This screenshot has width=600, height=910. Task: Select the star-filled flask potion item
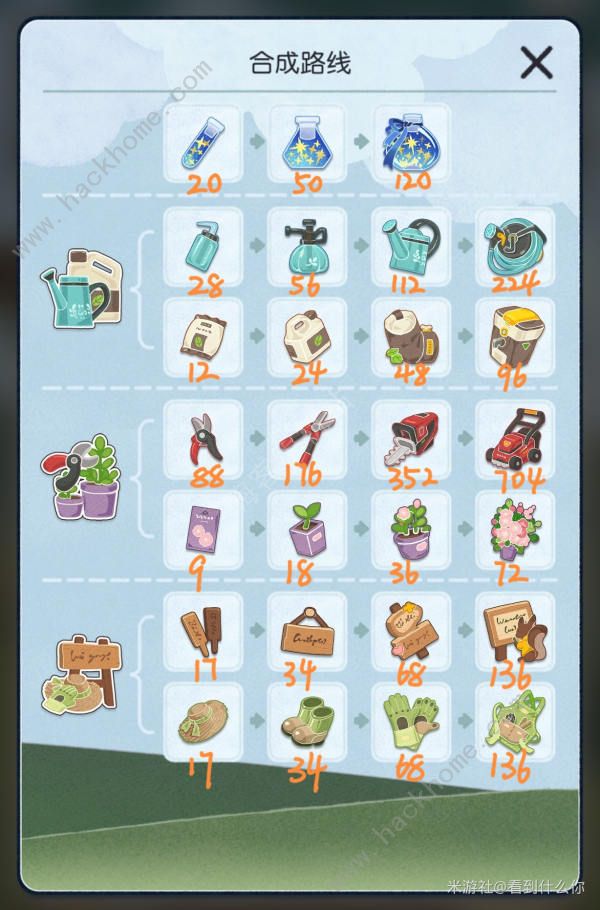[x=307, y=143]
